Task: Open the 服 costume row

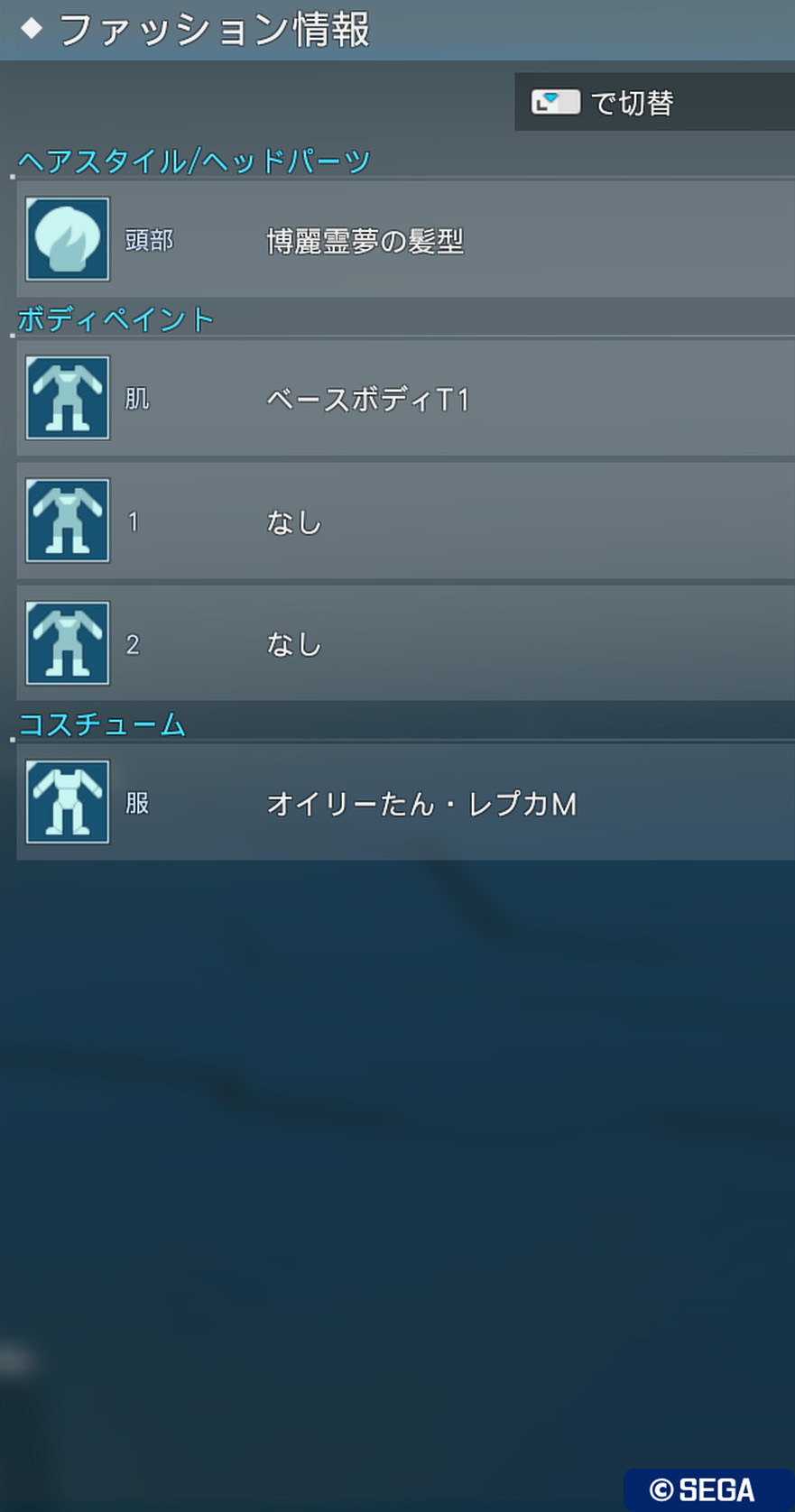Action: [406, 802]
